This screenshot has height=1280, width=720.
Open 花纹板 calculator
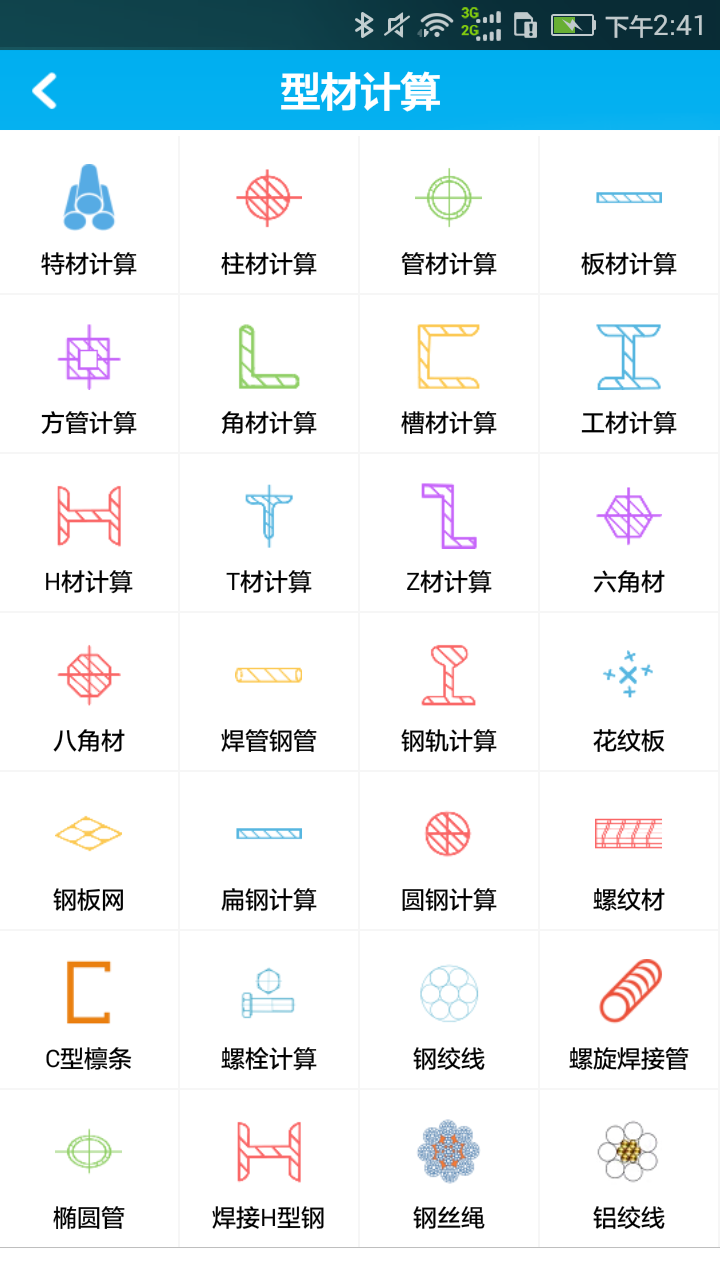click(x=629, y=693)
